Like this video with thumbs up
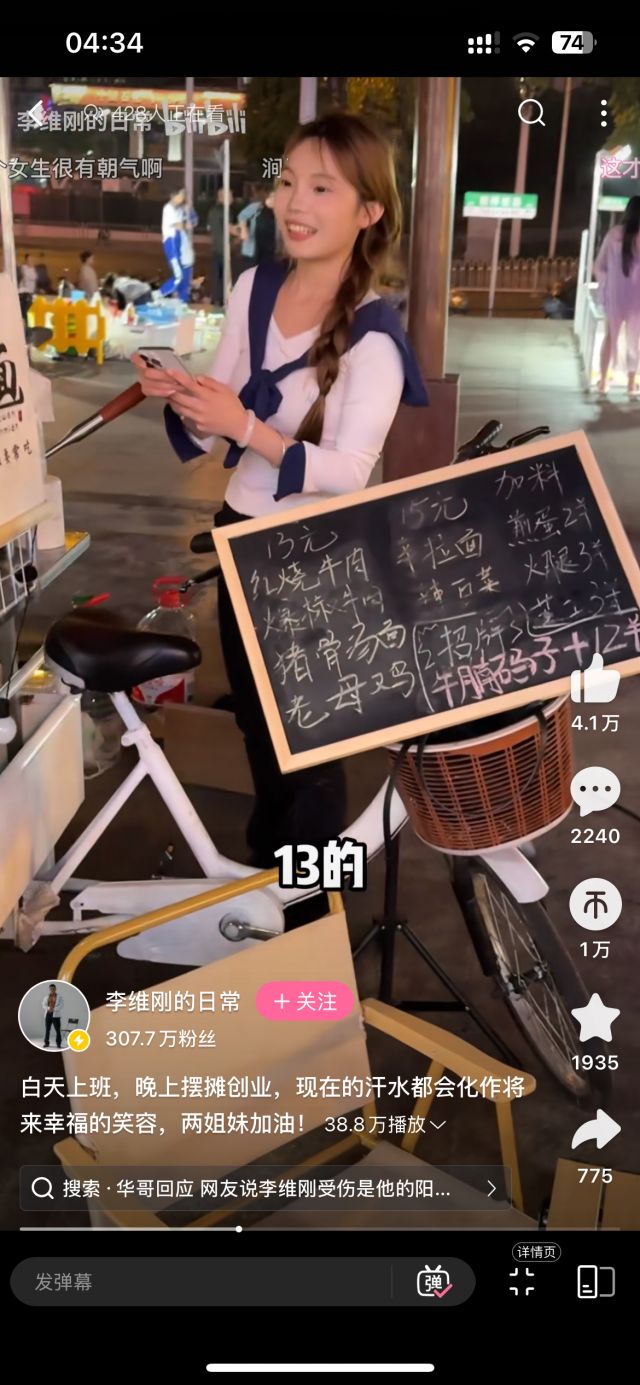The width and height of the screenshot is (640, 1385). 595,679
